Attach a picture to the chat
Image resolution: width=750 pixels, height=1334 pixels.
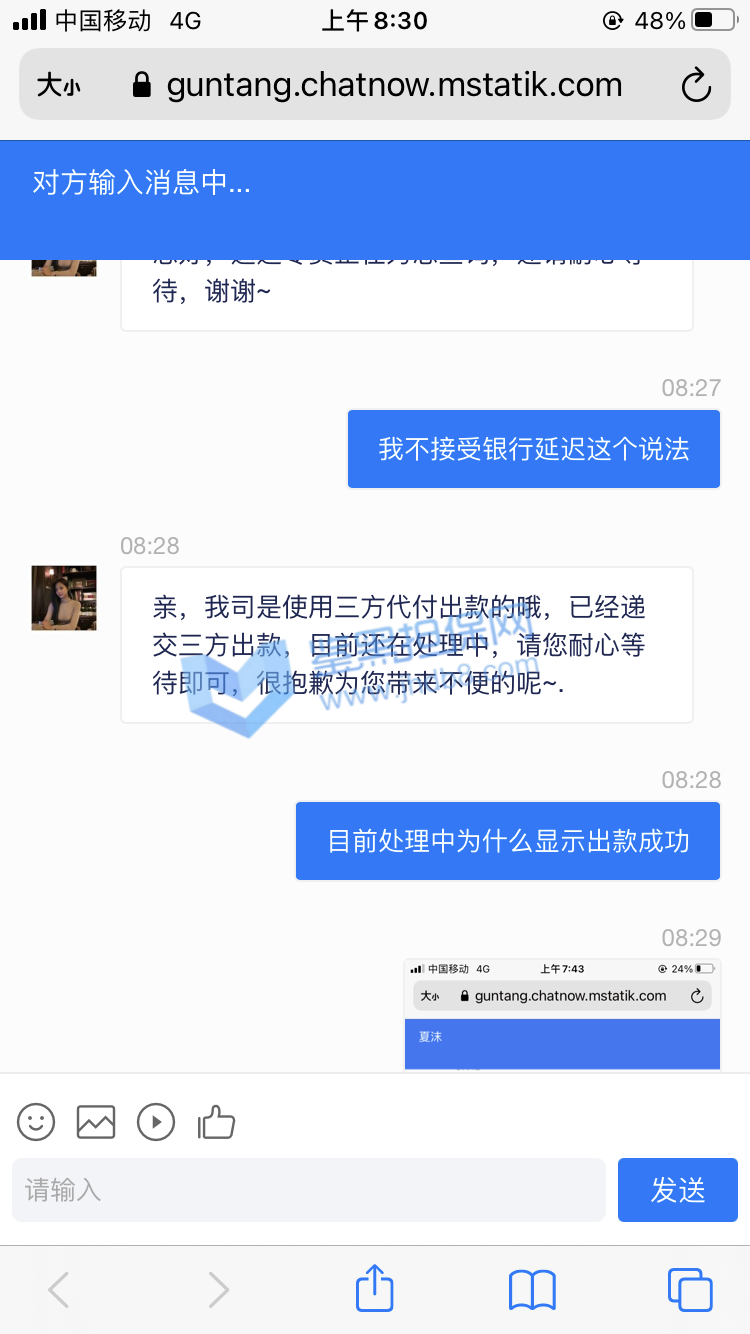pos(96,1122)
